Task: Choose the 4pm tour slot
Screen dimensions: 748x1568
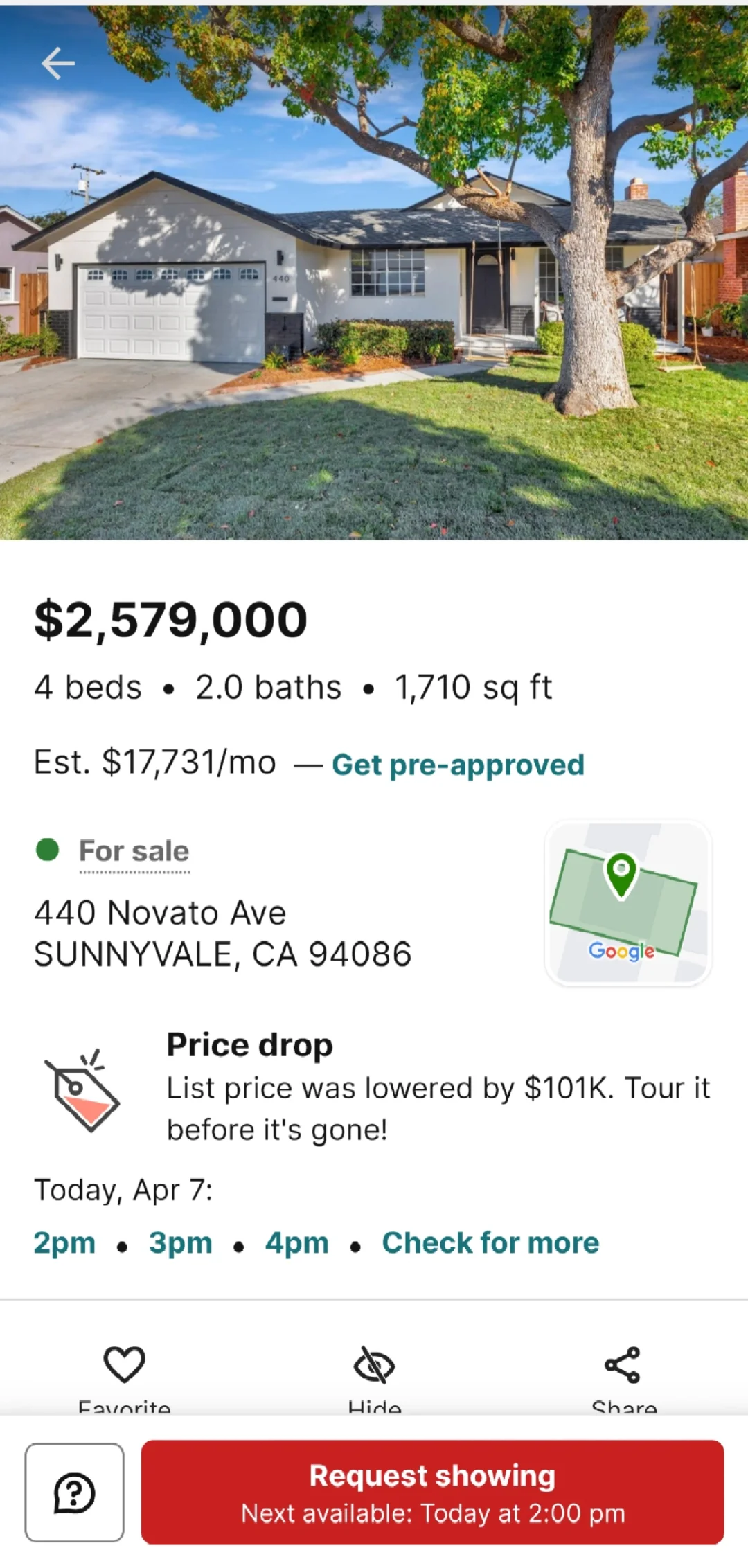Action: [x=297, y=1243]
